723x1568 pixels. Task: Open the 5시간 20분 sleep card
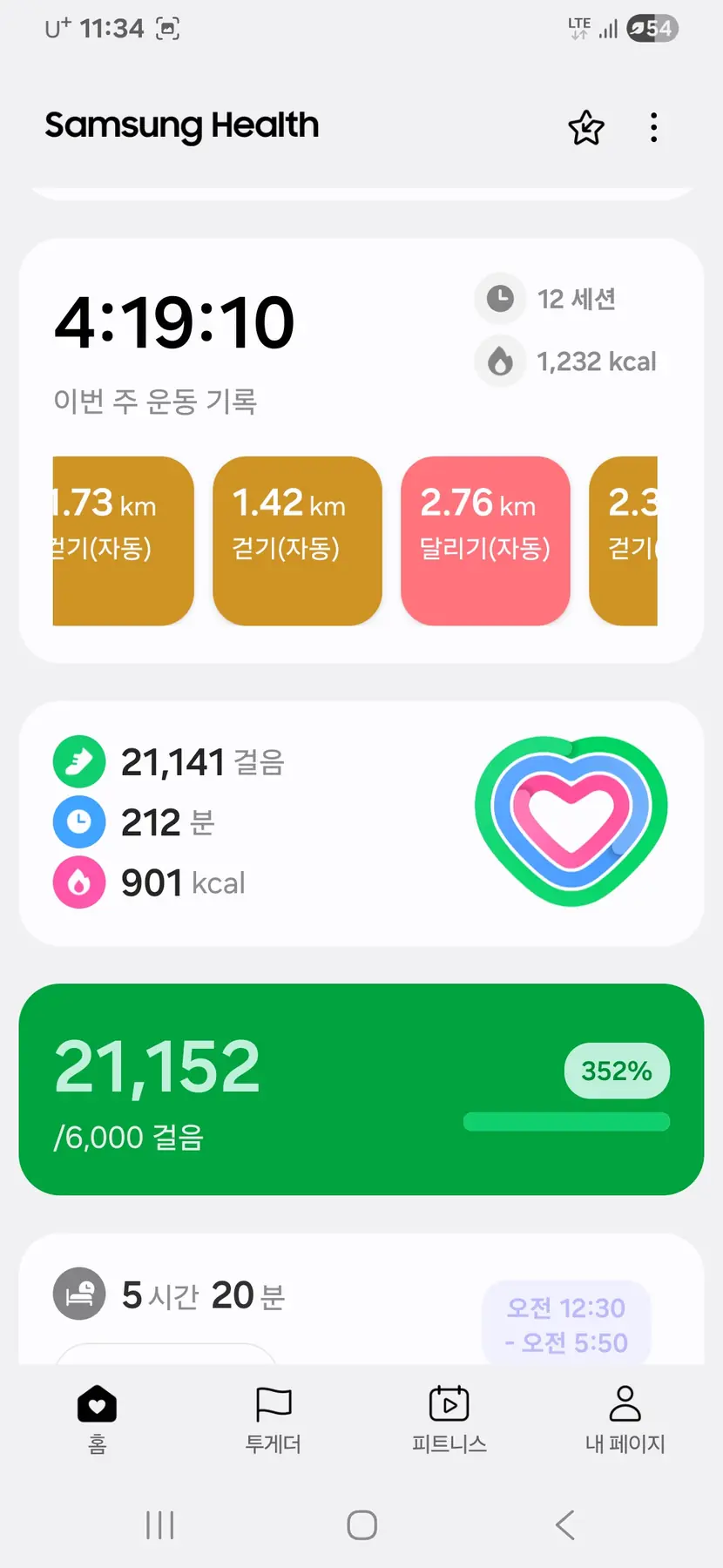pos(261,1296)
